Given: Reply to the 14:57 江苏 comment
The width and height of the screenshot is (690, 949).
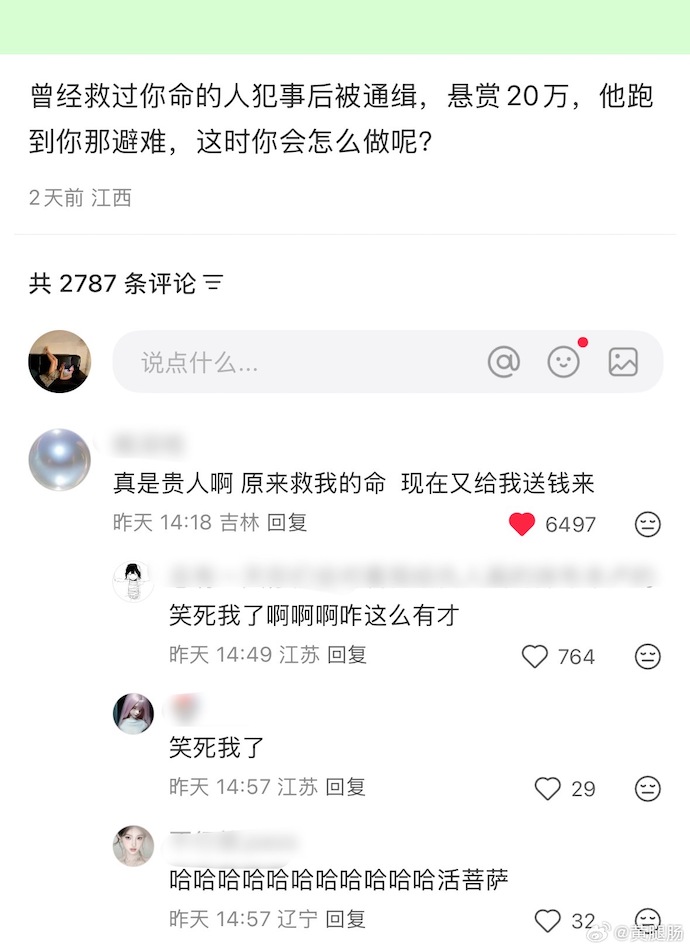Looking at the screenshot, I should click(346, 787).
